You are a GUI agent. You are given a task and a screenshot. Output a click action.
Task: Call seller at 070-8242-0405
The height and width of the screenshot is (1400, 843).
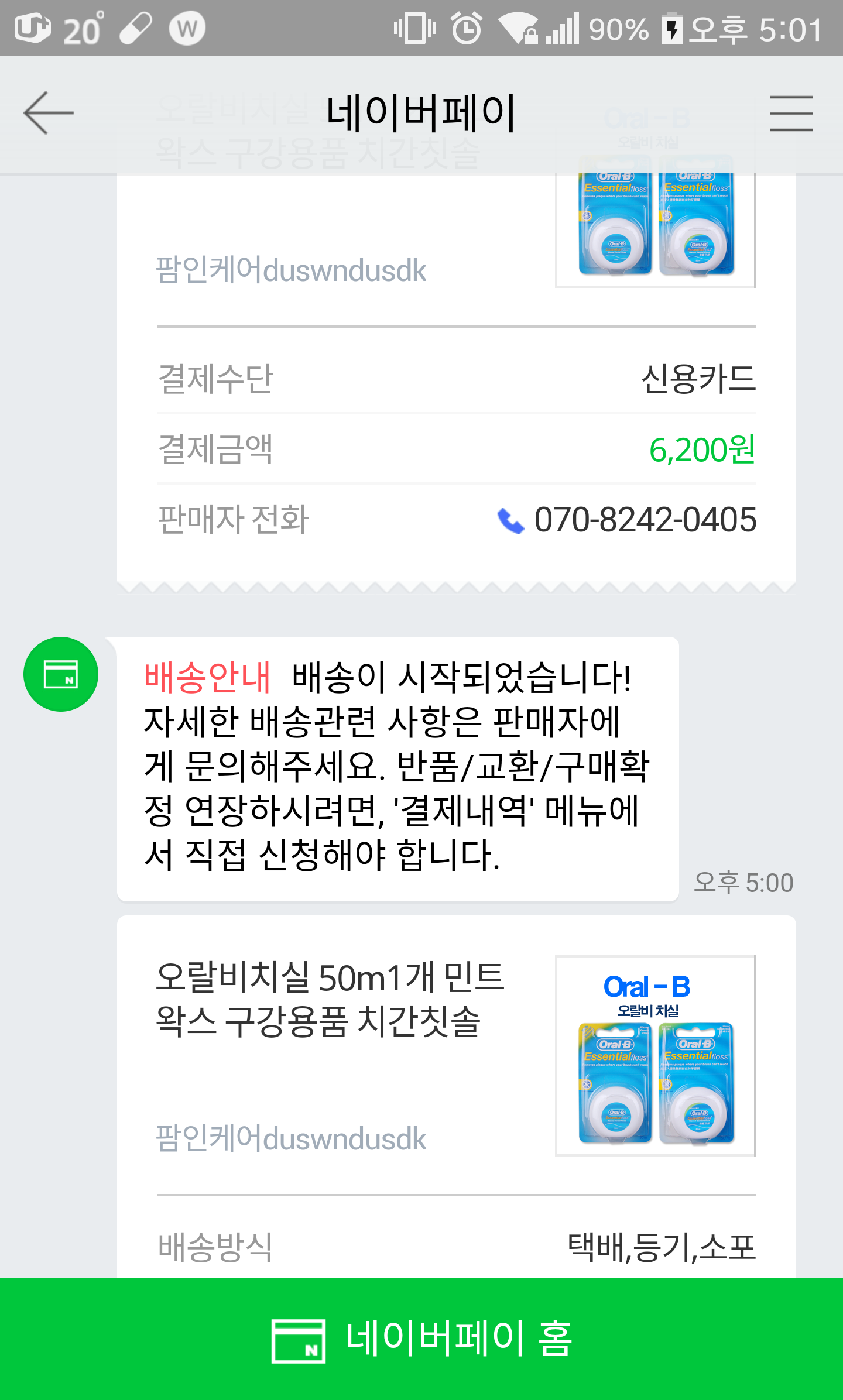pos(627,520)
